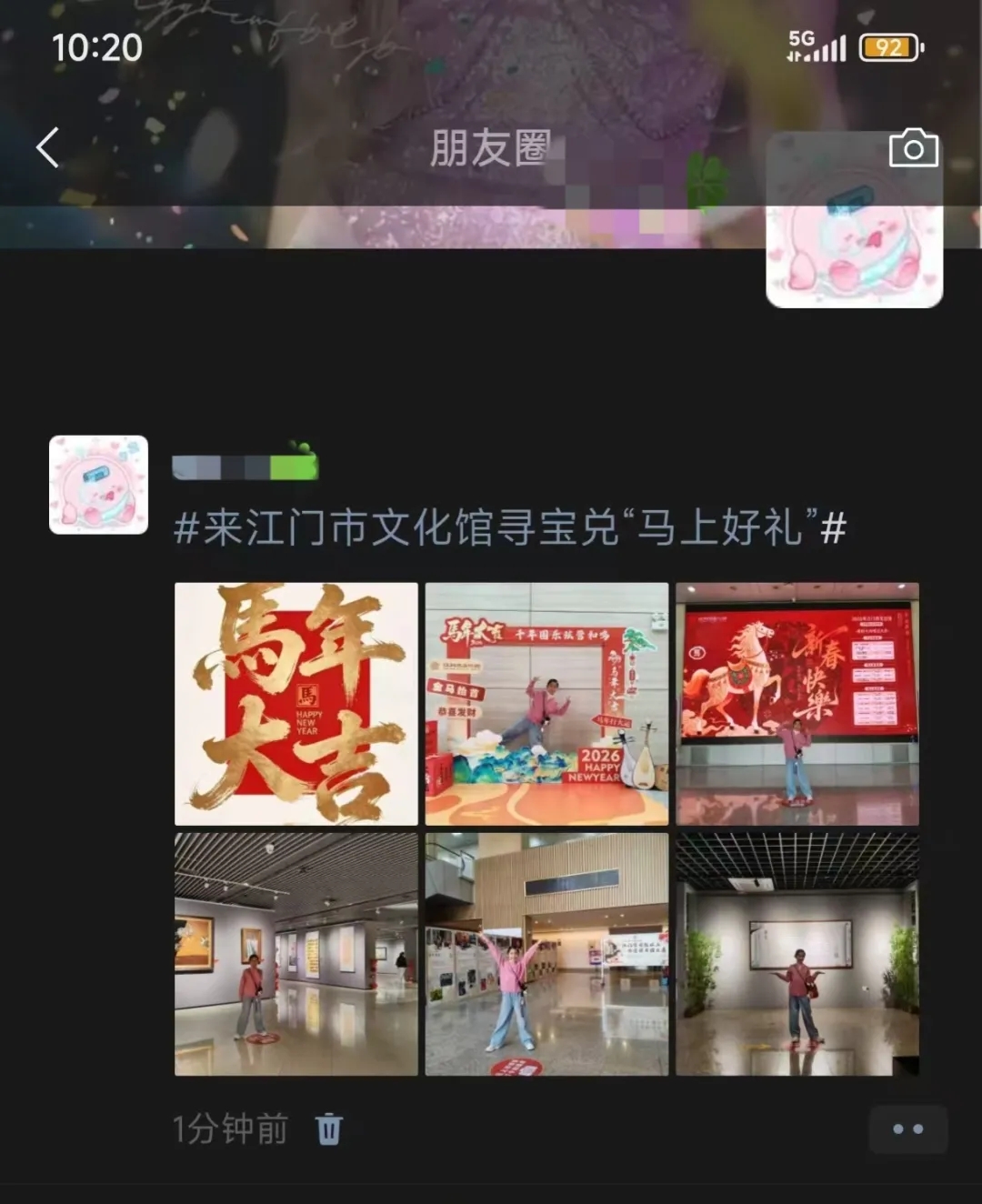Go back from the Moments feed
The image size is (982, 1204).
(48, 147)
